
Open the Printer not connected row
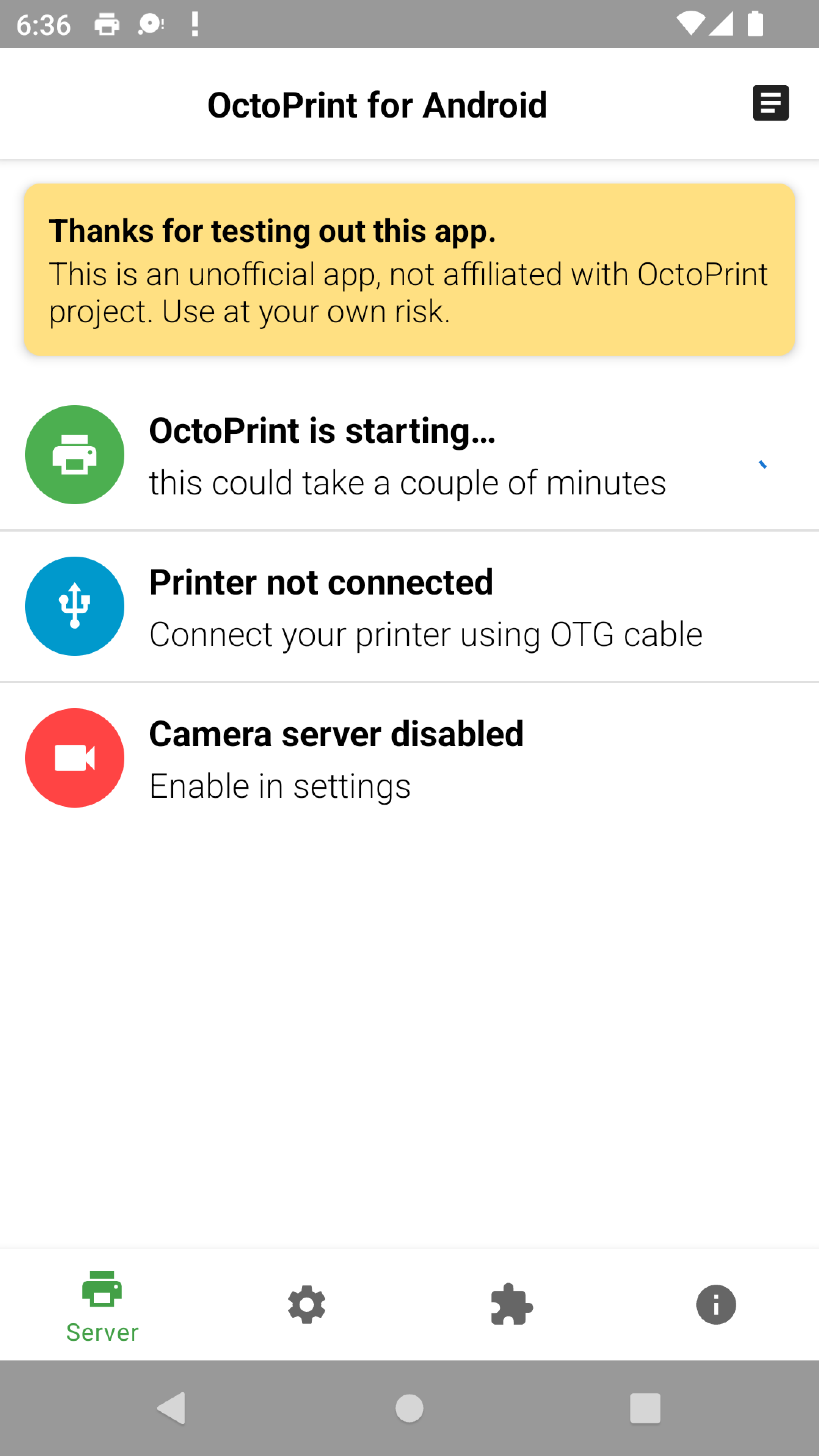click(x=409, y=607)
